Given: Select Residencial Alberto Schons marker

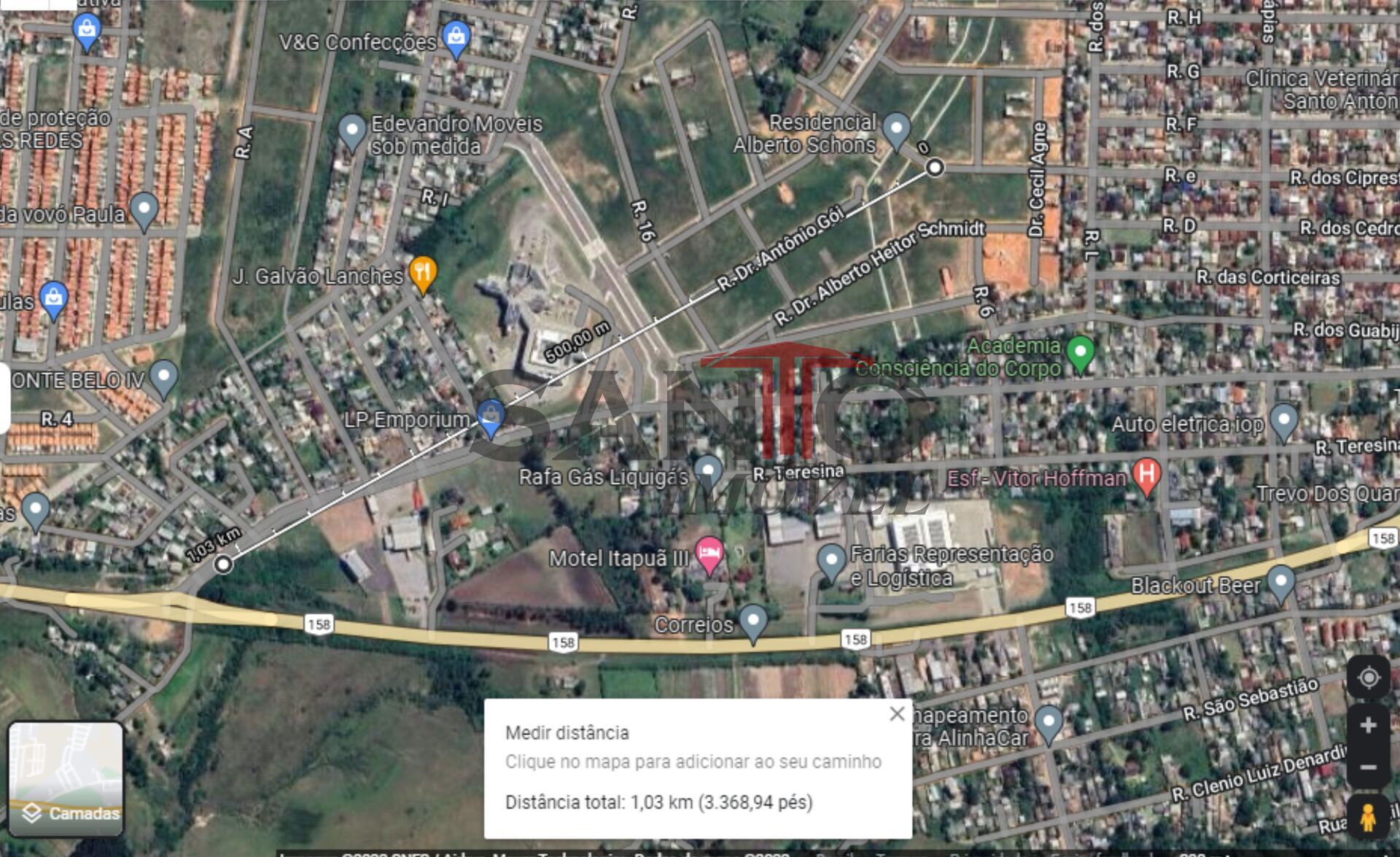Looking at the screenshot, I should pos(896,129).
